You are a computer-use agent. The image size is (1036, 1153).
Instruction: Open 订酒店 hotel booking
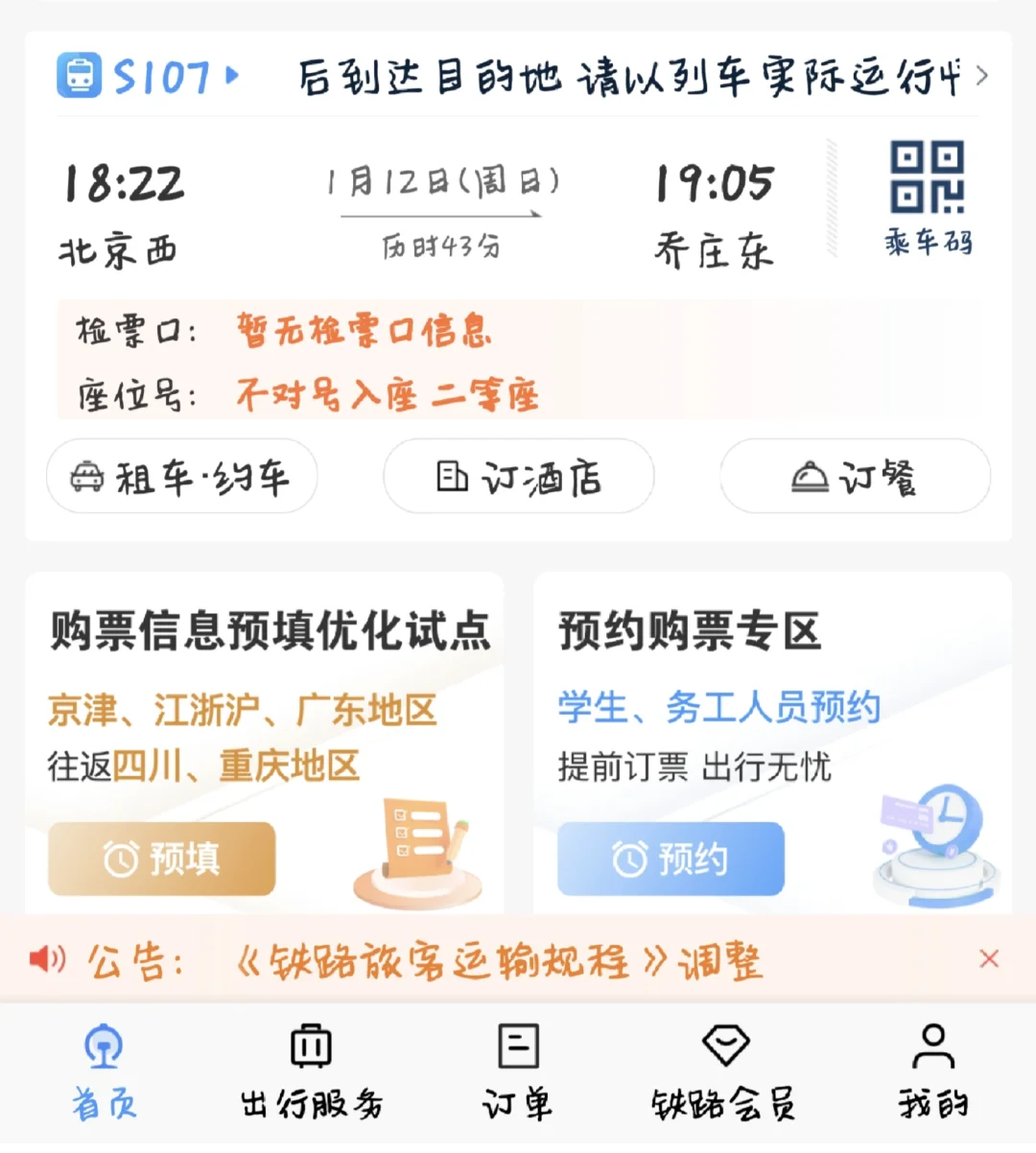pos(519,477)
